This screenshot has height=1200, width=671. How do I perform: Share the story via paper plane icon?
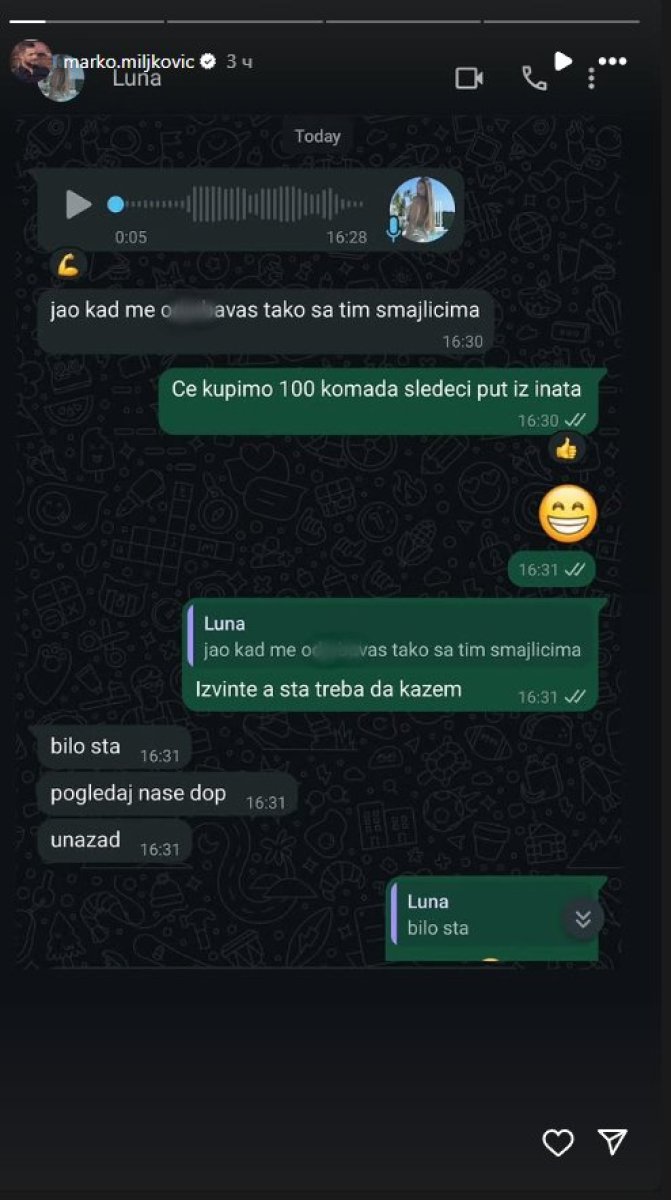click(x=612, y=1142)
